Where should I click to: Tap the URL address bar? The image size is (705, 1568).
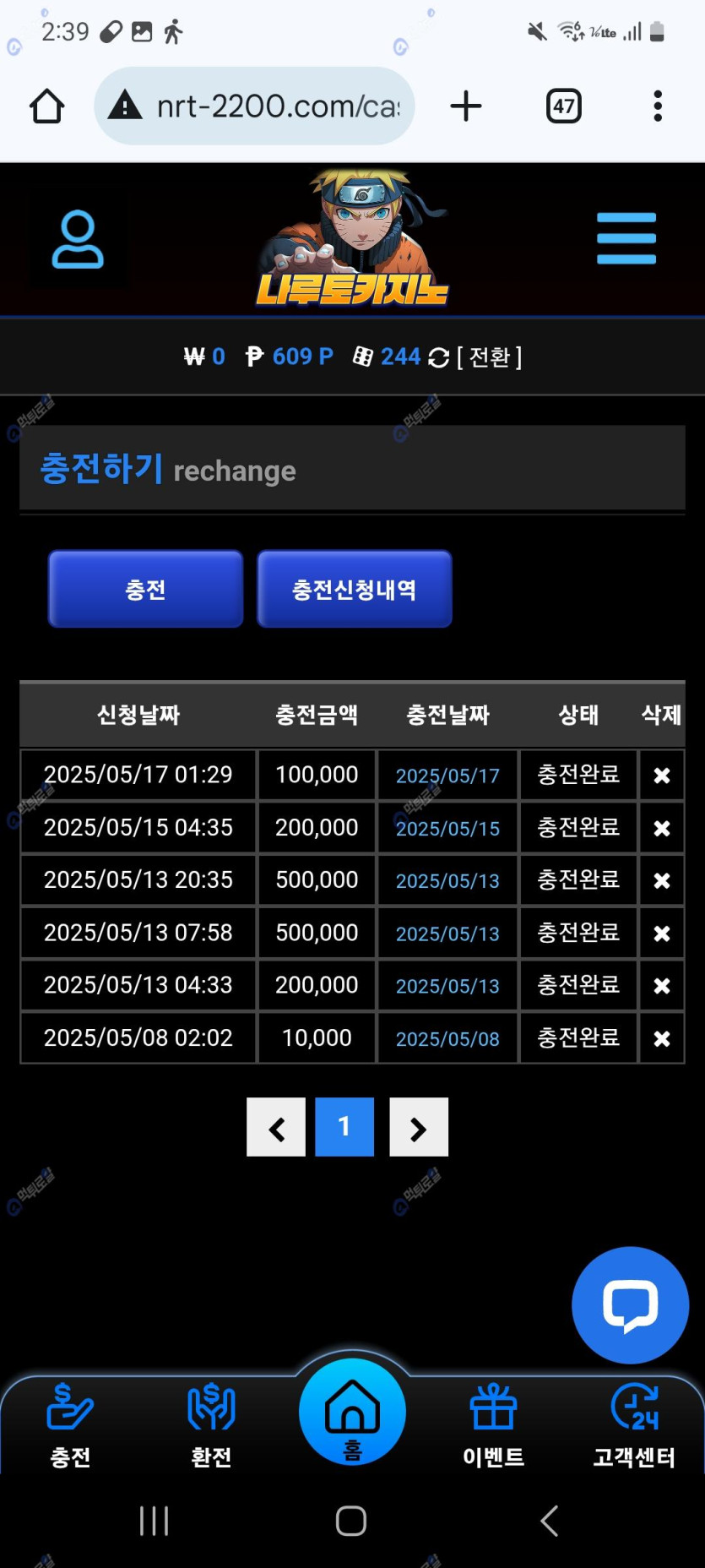pyautogui.click(x=262, y=106)
